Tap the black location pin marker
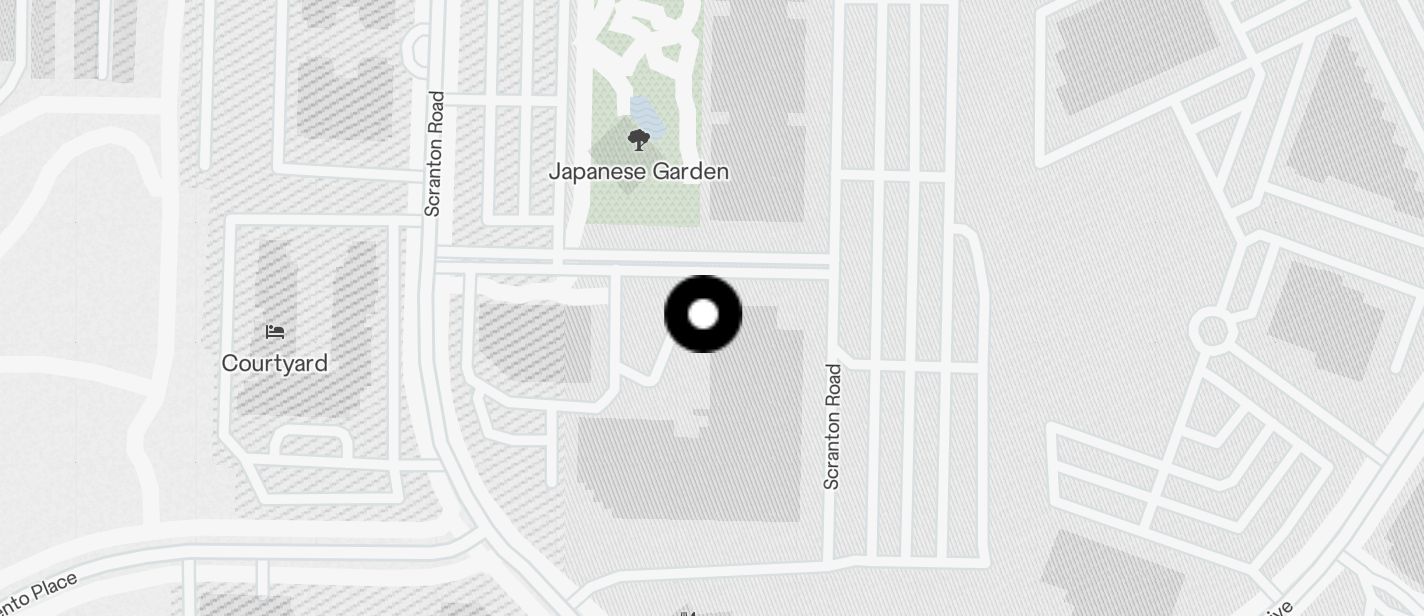 click(703, 314)
